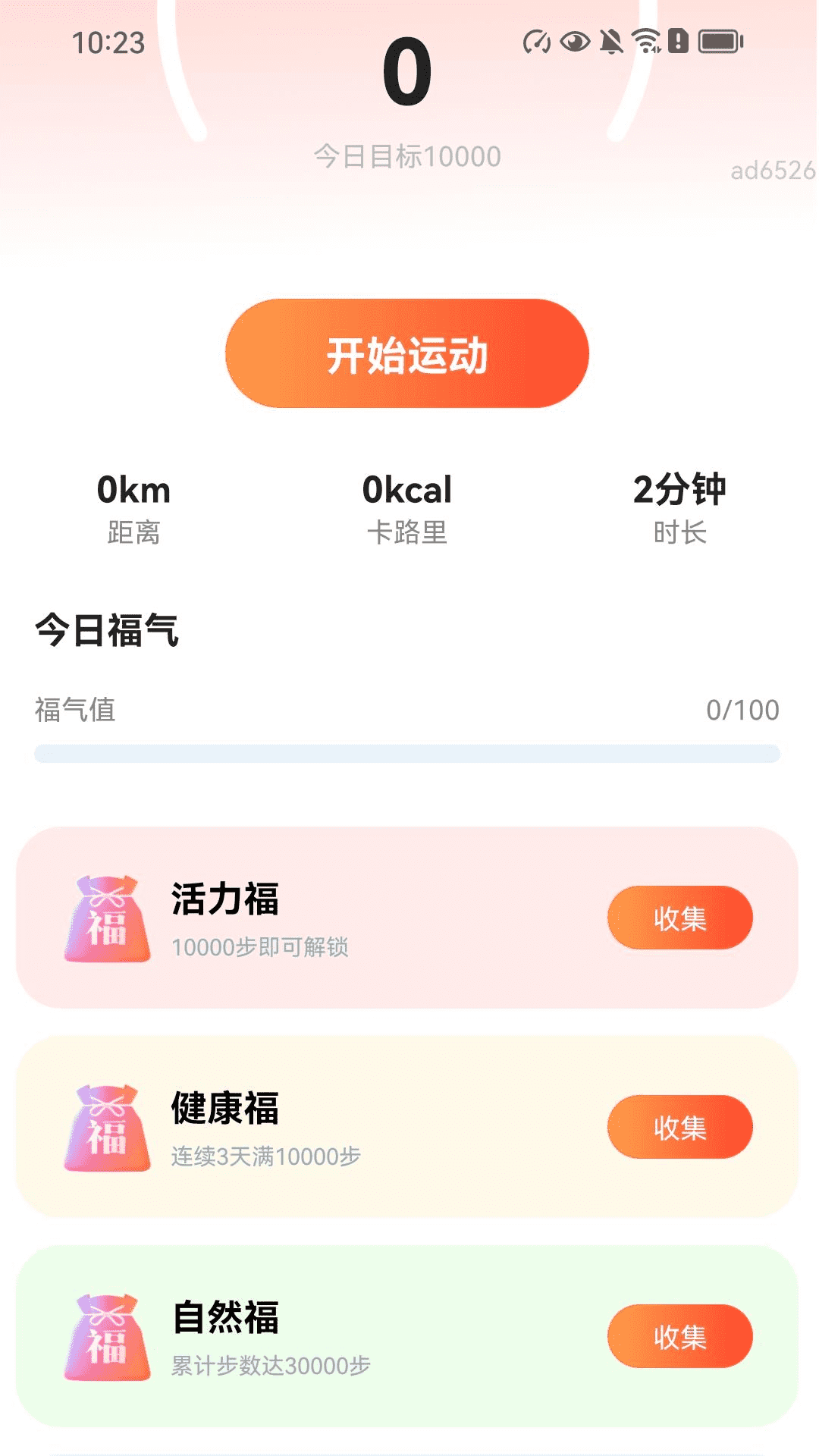Tap the muted notification bell status icon

[x=612, y=43]
